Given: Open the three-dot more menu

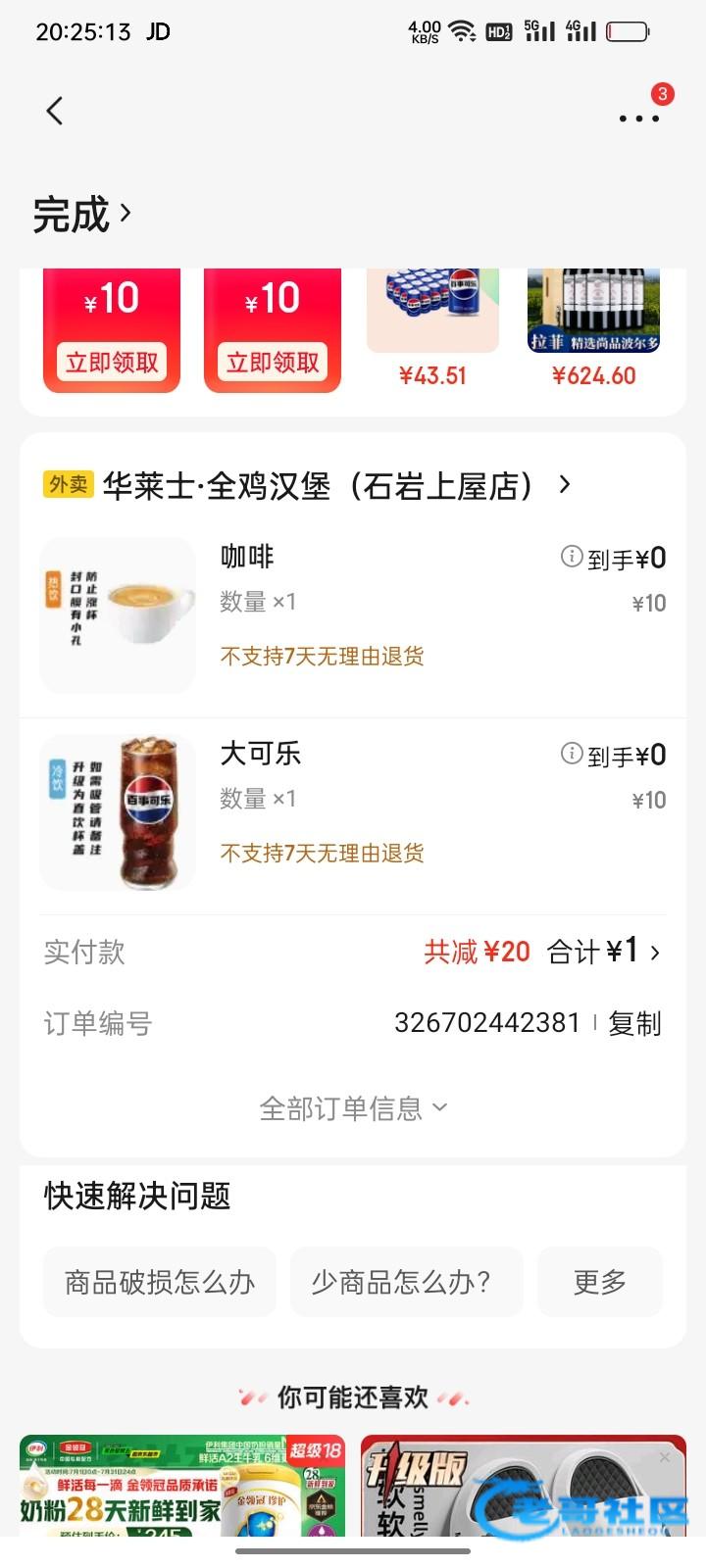Looking at the screenshot, I should [x=638, y=118].
